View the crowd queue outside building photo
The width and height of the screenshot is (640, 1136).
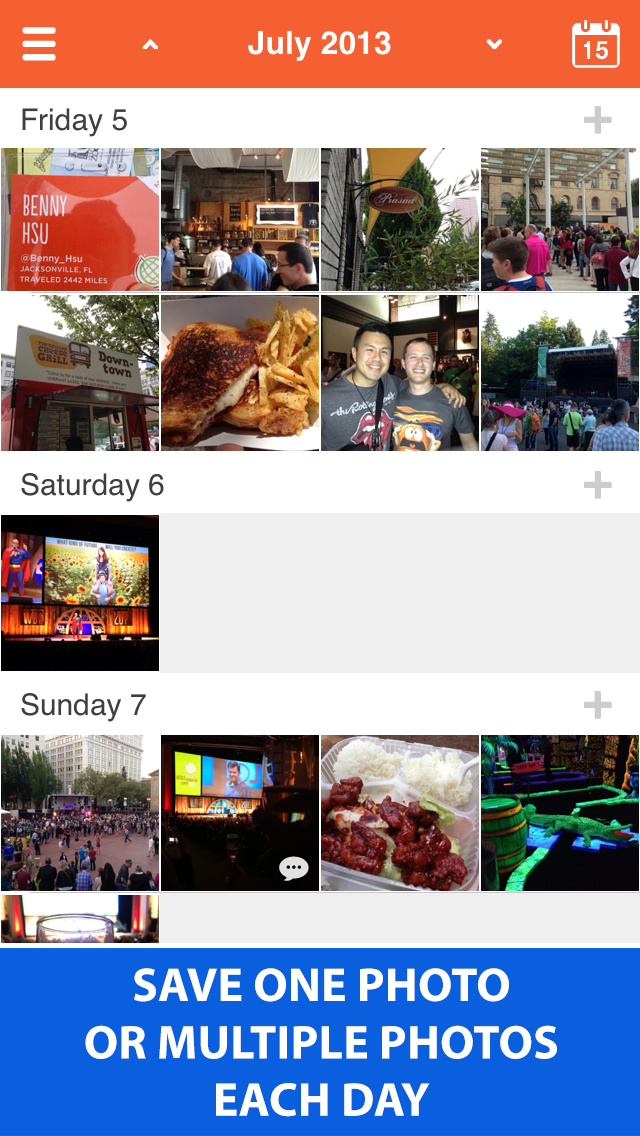pyautogui.click(x=560, y=220)
